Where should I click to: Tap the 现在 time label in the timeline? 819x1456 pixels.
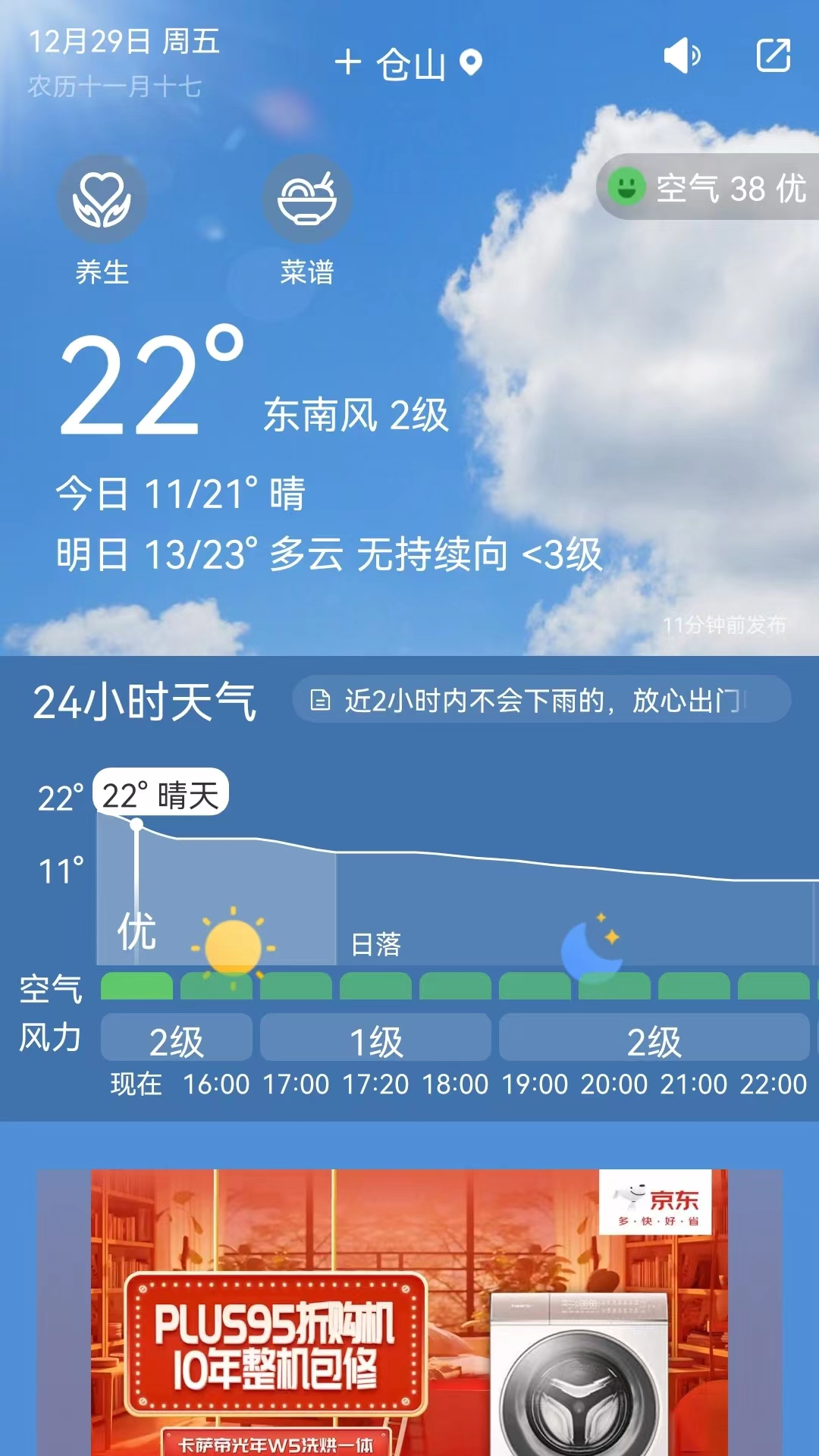pos(135,1084)
